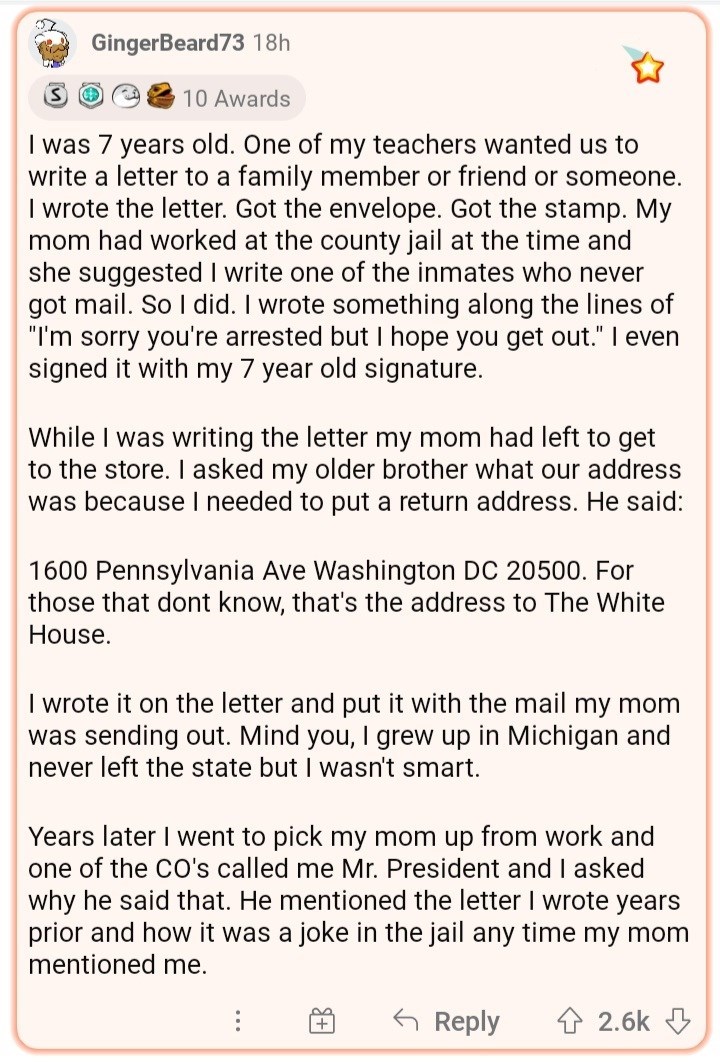Image resolution: width=720 pixels, height=1062 pixels.
Task: Open the comment's three-dot overflow menu
Action: pos(238,1021)
